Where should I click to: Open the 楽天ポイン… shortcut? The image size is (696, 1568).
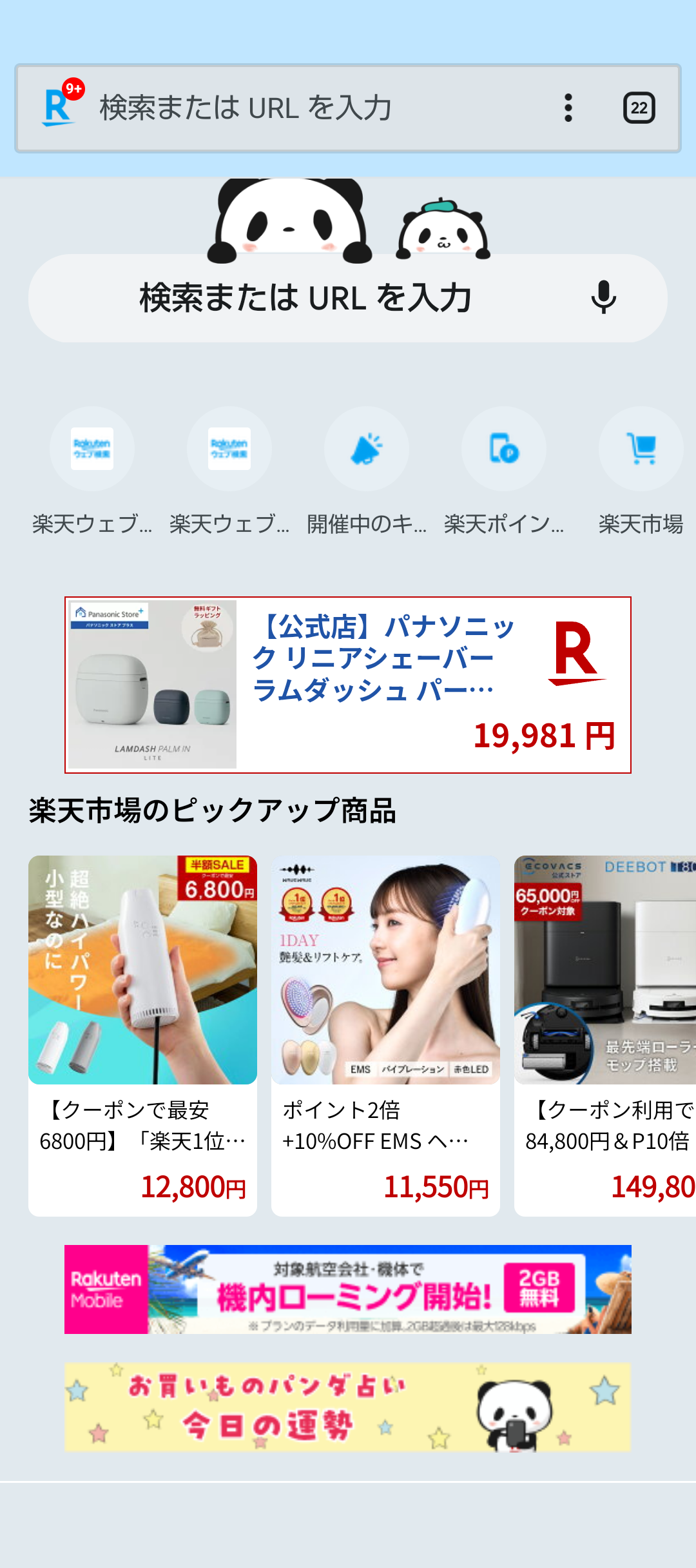tap(503, 449)
